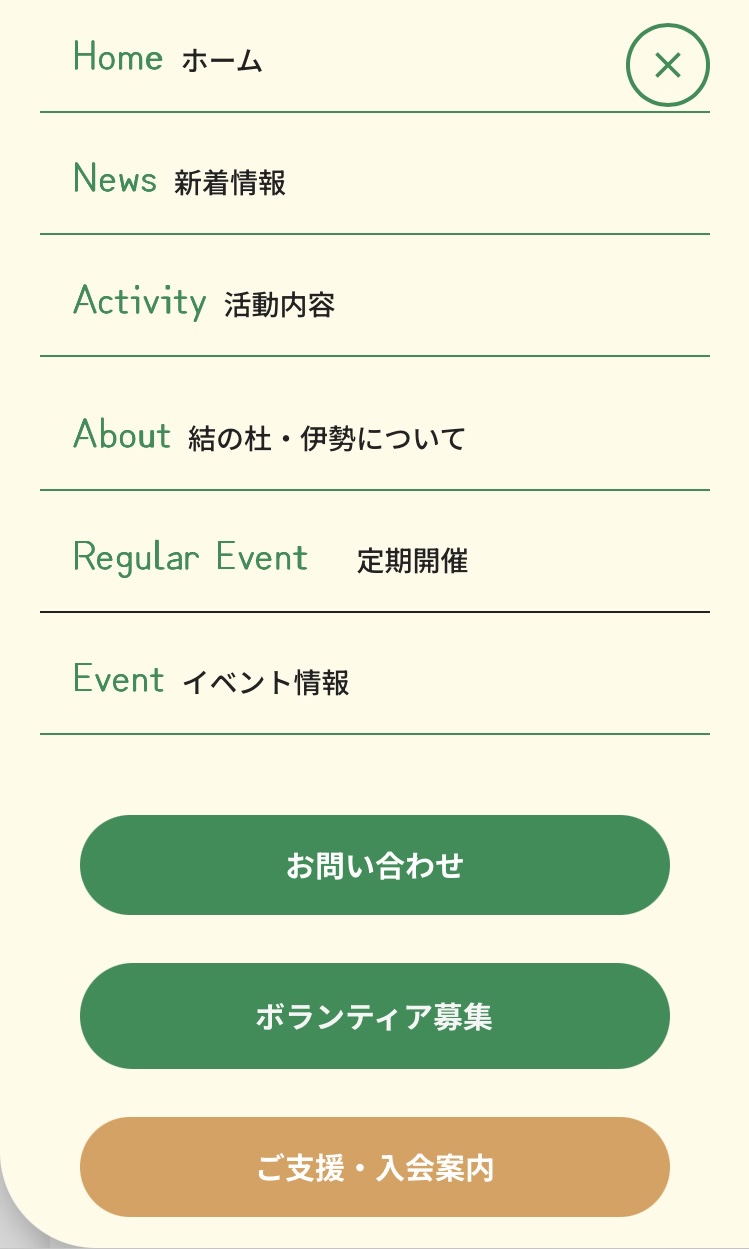Screen dimensions: 749x1249
Task: Open Regular Event 定期開催
Action: point(270,559)
